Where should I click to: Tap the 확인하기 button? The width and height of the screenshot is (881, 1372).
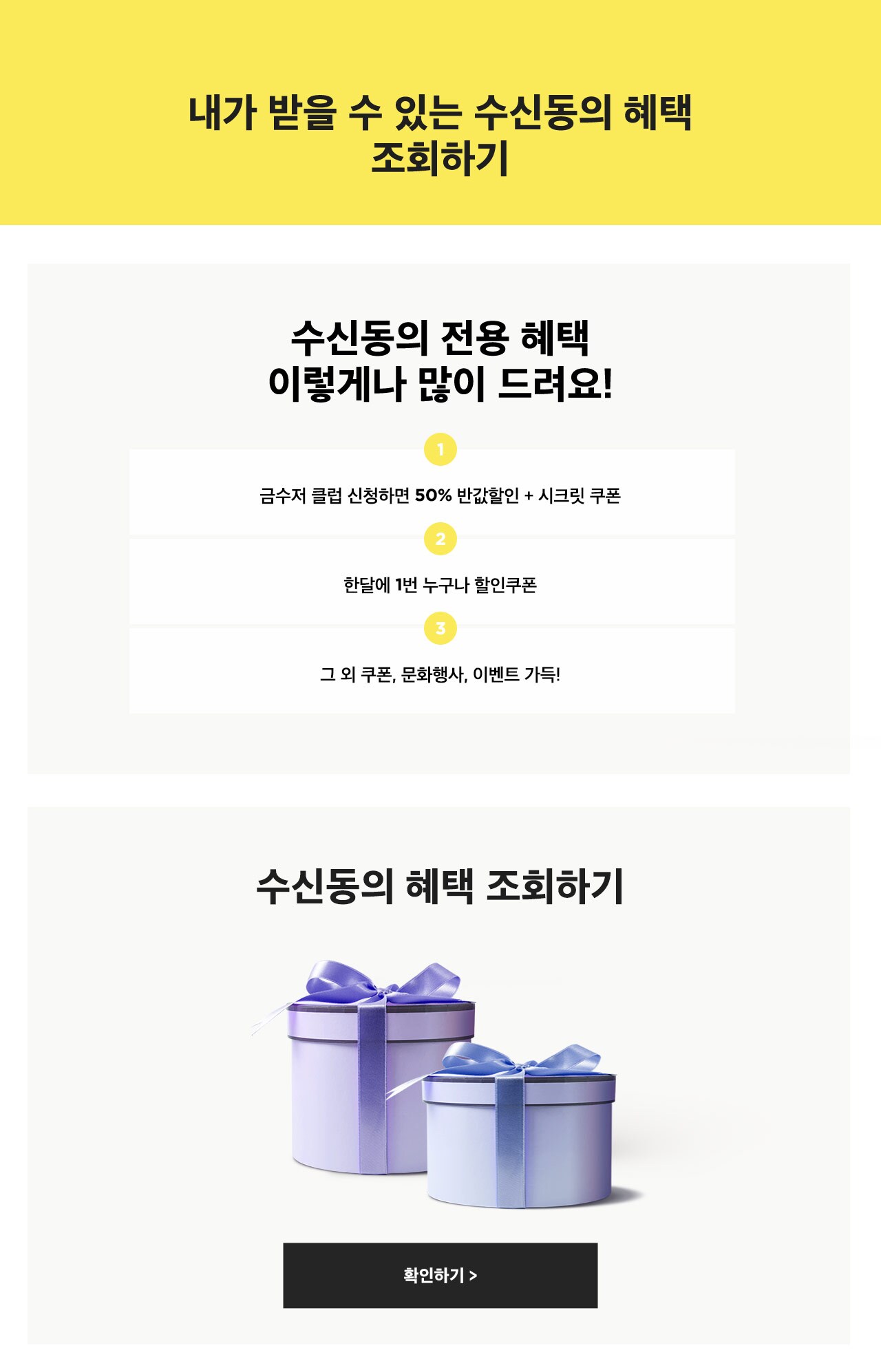(x=440, y=1275)
